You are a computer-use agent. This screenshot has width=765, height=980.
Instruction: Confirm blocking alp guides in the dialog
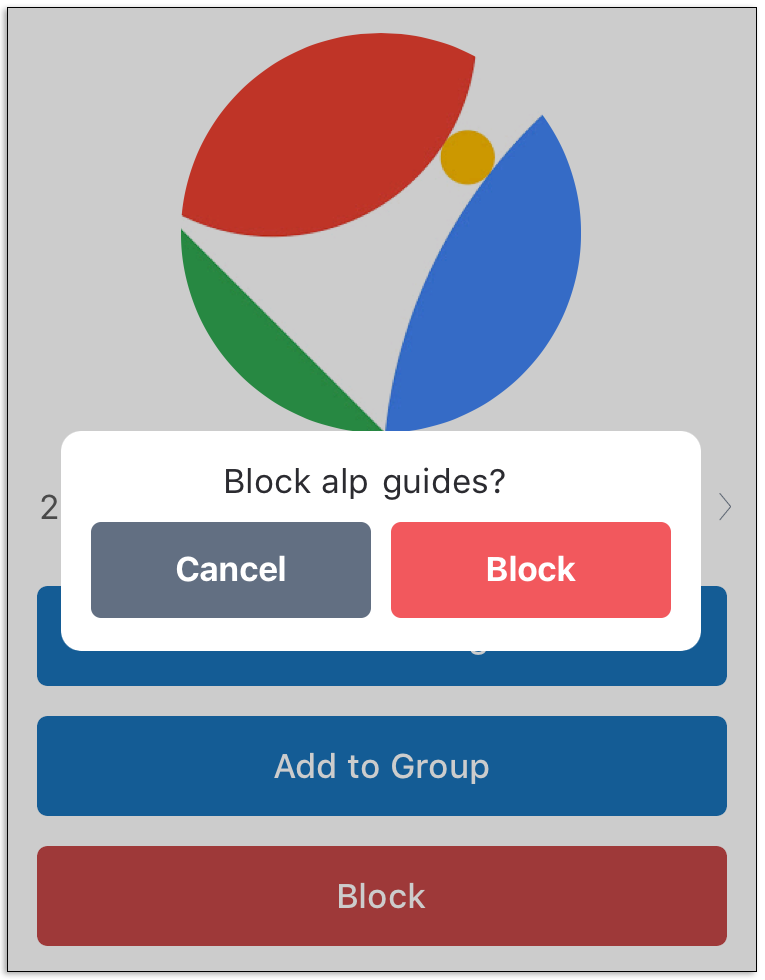point(530,569)
